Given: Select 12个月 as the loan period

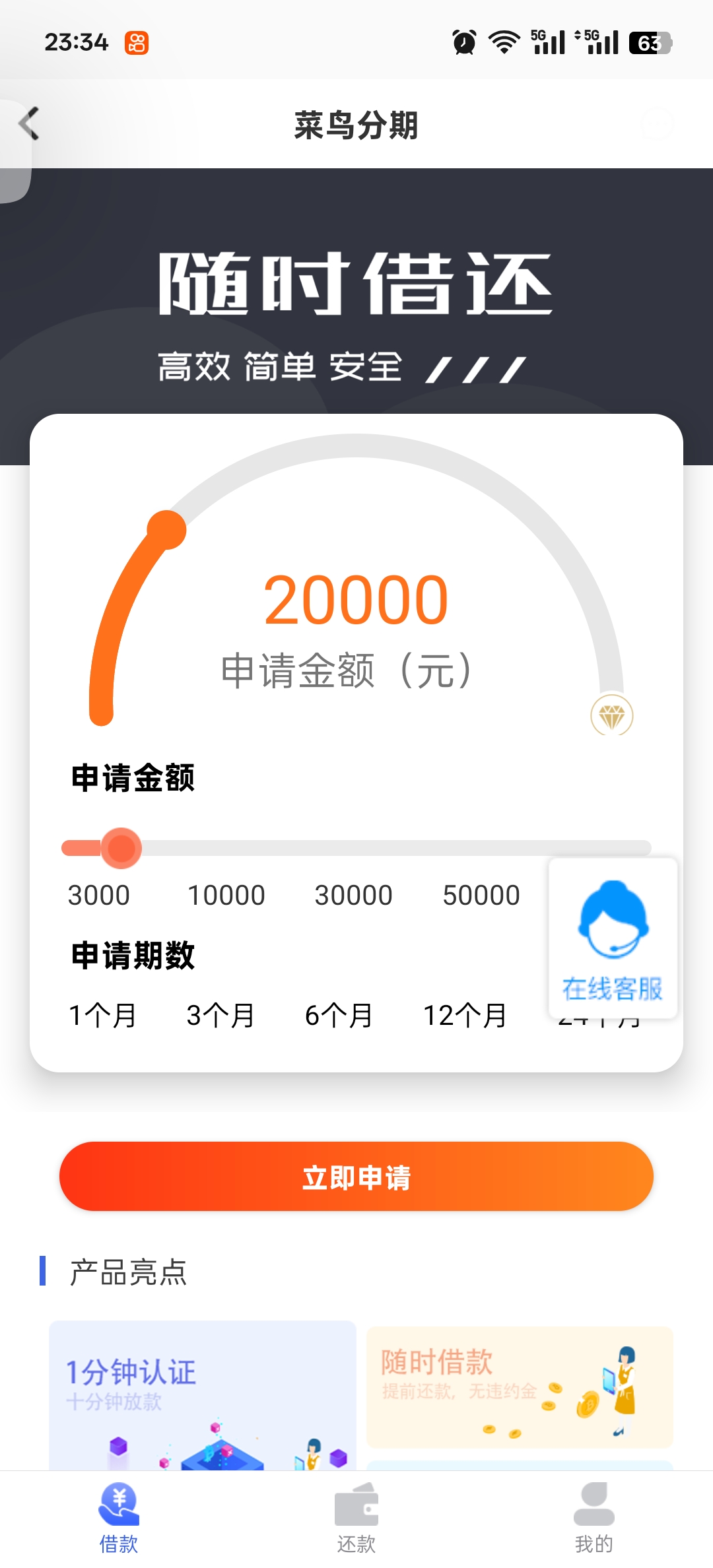Looking at the screenshot, I should click(x=465, y=1016).
